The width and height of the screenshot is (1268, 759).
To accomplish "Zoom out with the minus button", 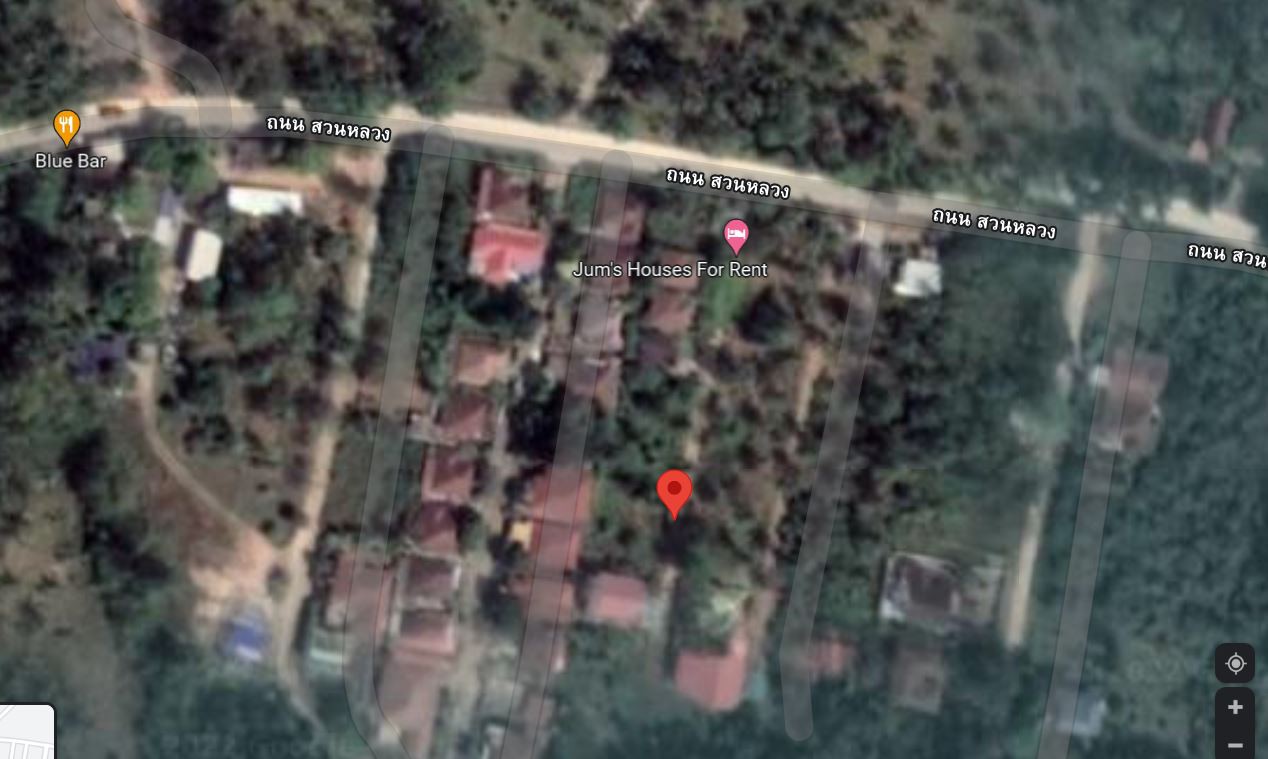I will [1235, 745].
